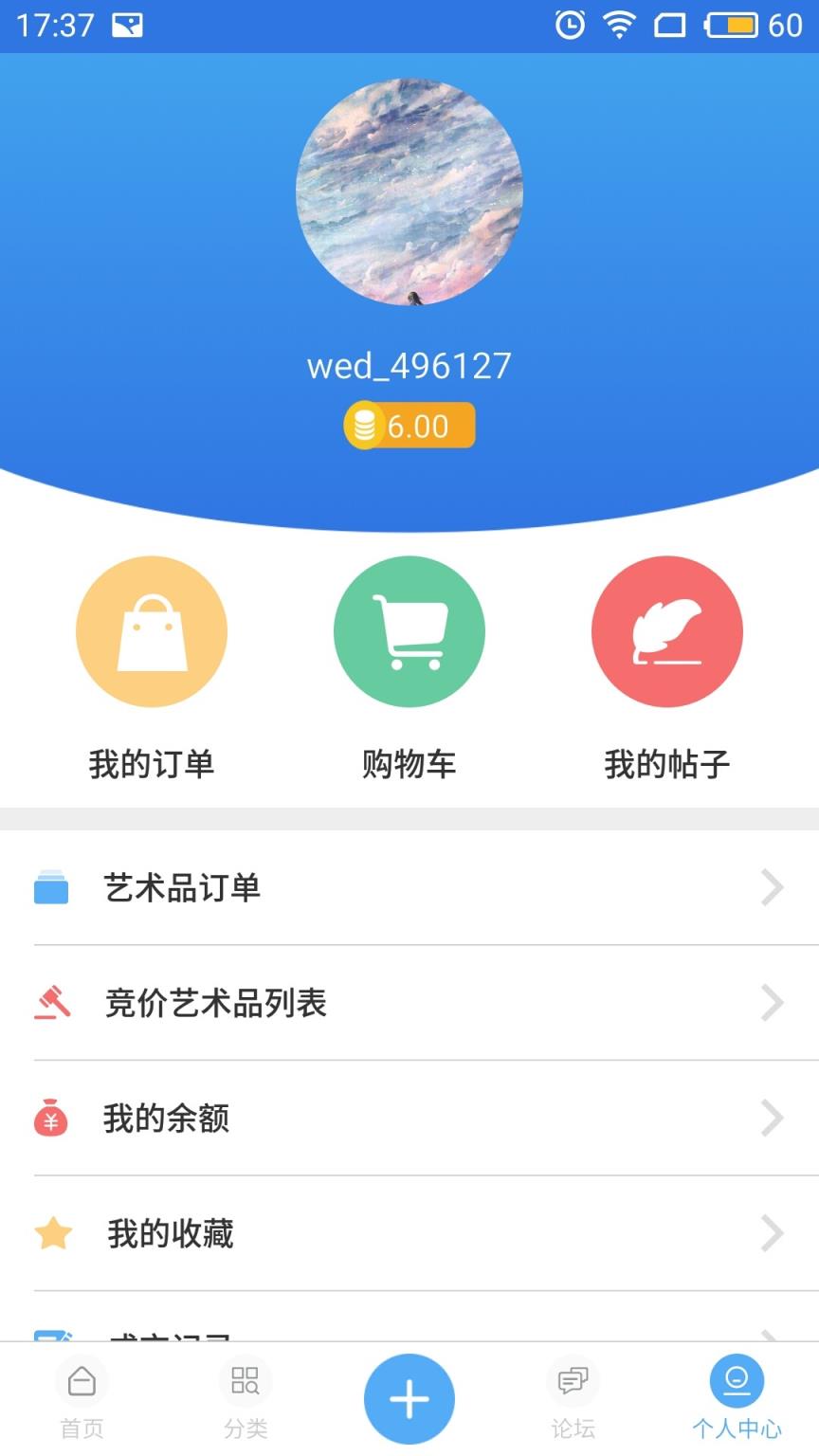Select the yellow star icon beside 我的收藏
Screen dimensions: 819x1456
[x=53, y=1233]
